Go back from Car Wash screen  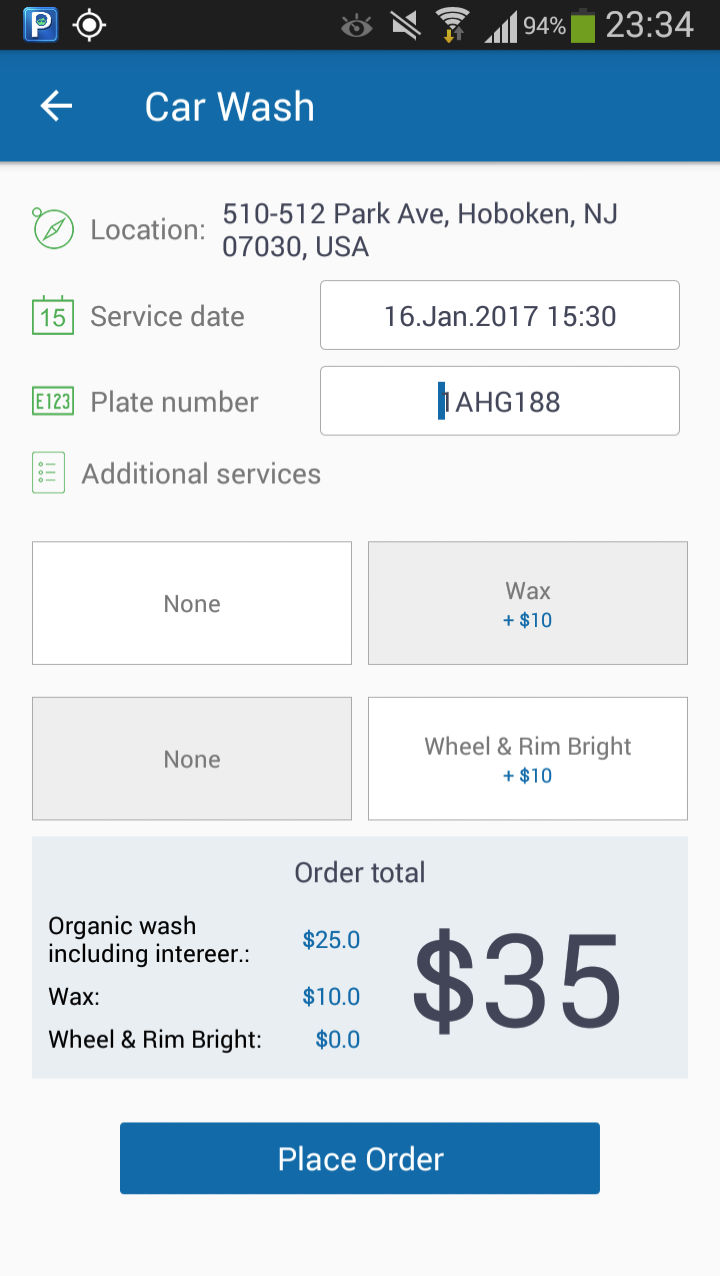pyautogui.click(x=57, y=106)
